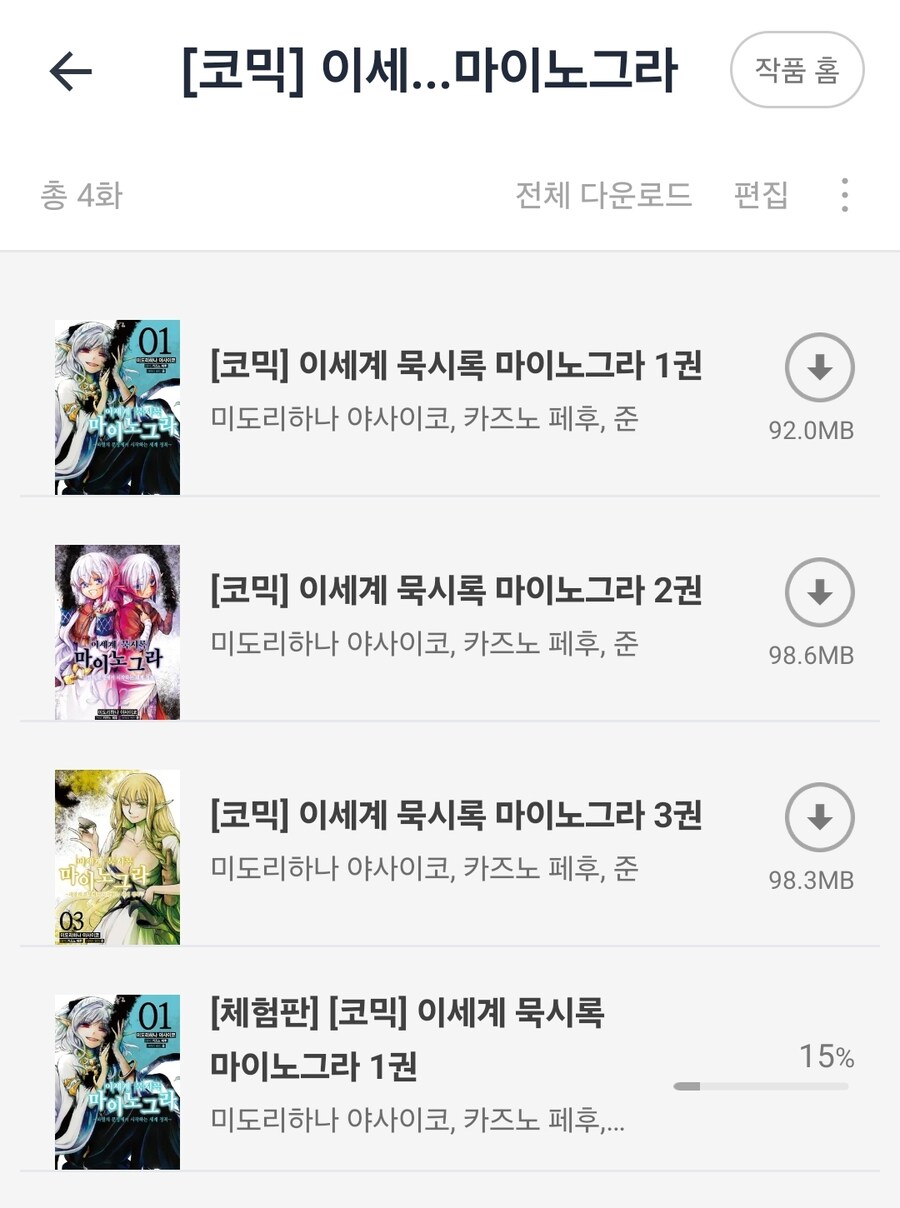Tap the volume 2 cover artwork
Viewport: 900px width, 1208px height.
click(x=117, y=629)
